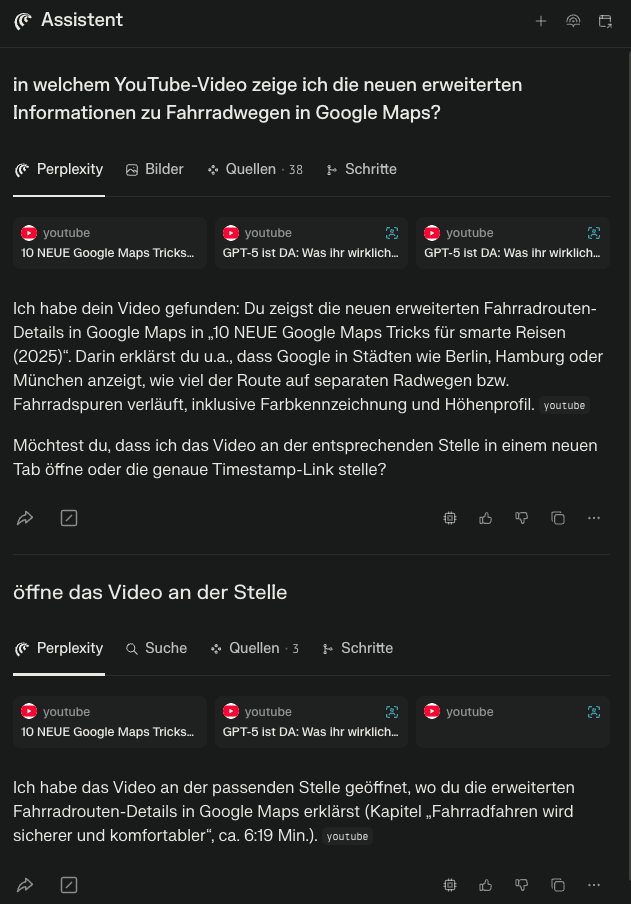Open the Quellen tab showing 38 sources
Screen dimensions: 631x904
[x=254, y=169]
